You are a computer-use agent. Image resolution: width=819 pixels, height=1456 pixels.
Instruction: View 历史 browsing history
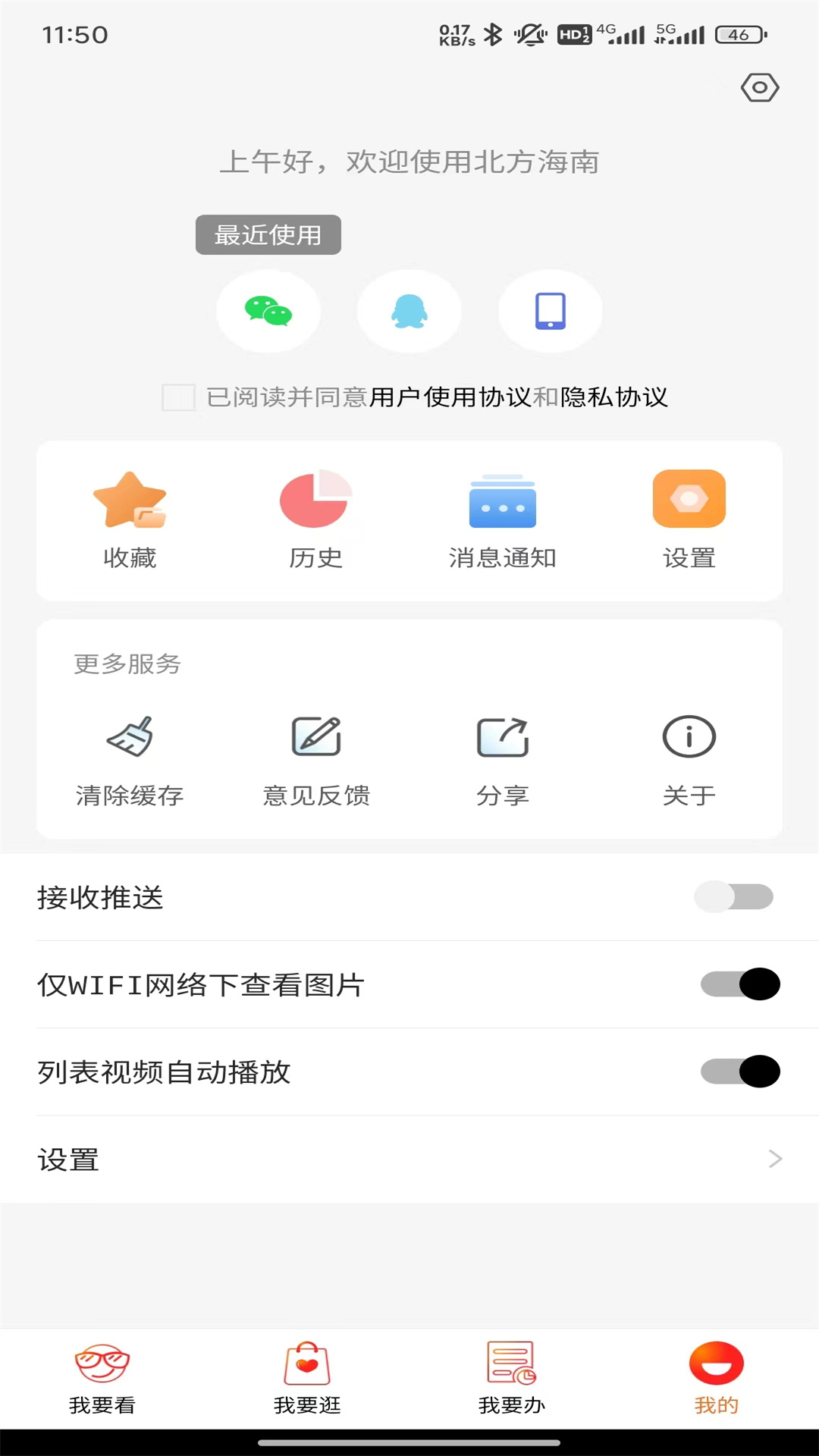tap(316, 519)
